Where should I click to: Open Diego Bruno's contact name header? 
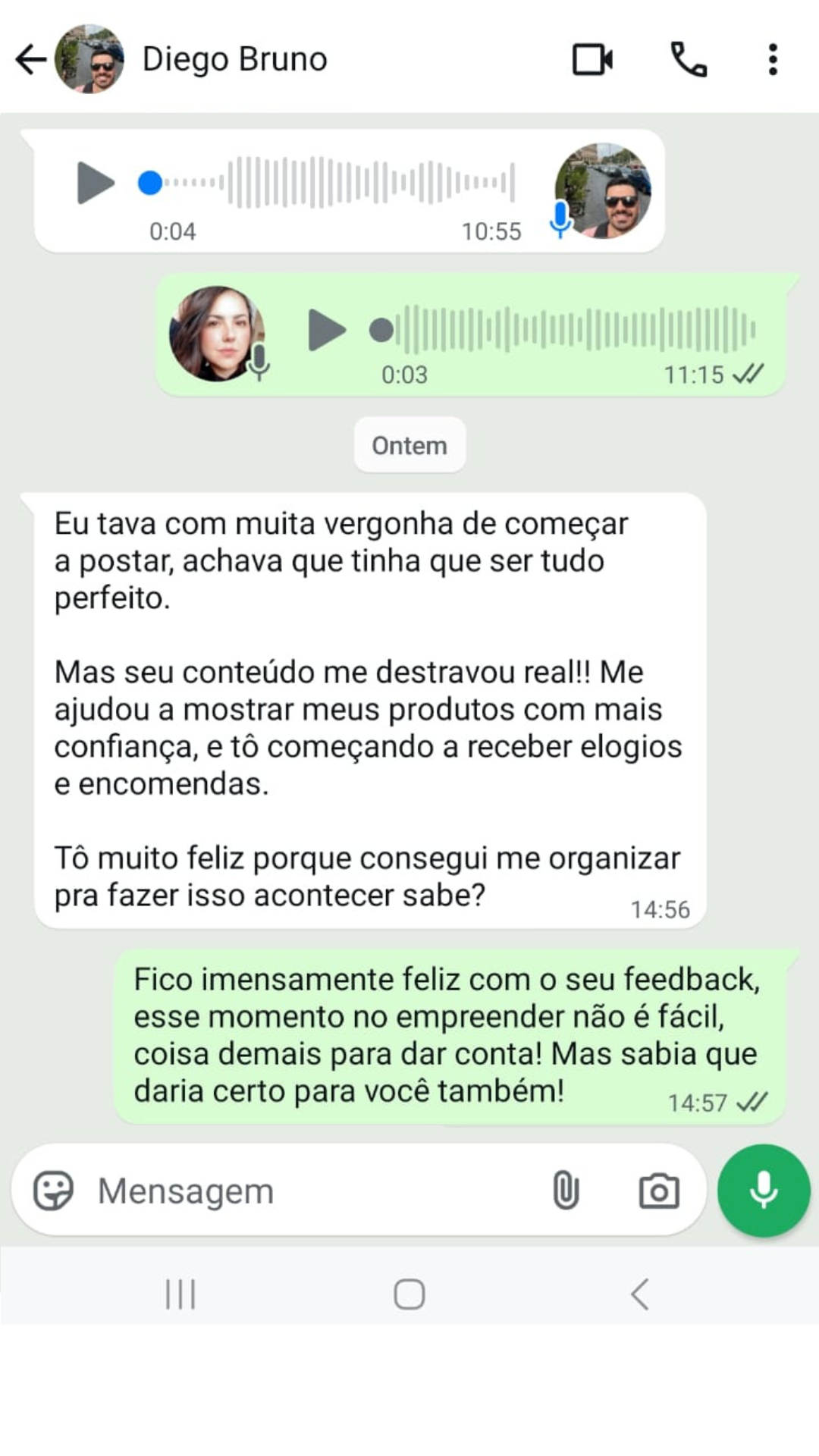234,58
